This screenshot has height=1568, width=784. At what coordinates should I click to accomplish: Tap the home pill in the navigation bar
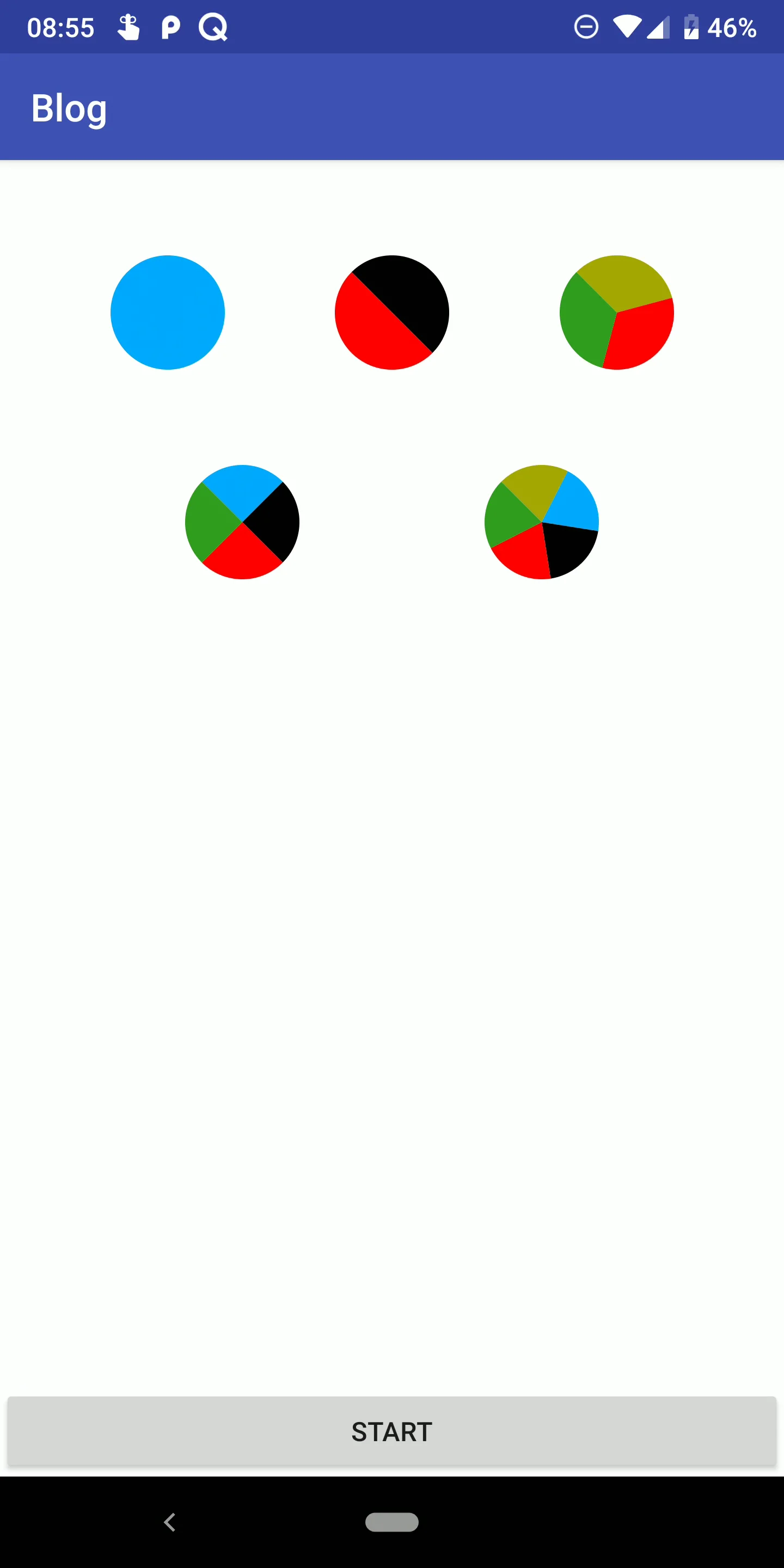(x=391, y=1522)
